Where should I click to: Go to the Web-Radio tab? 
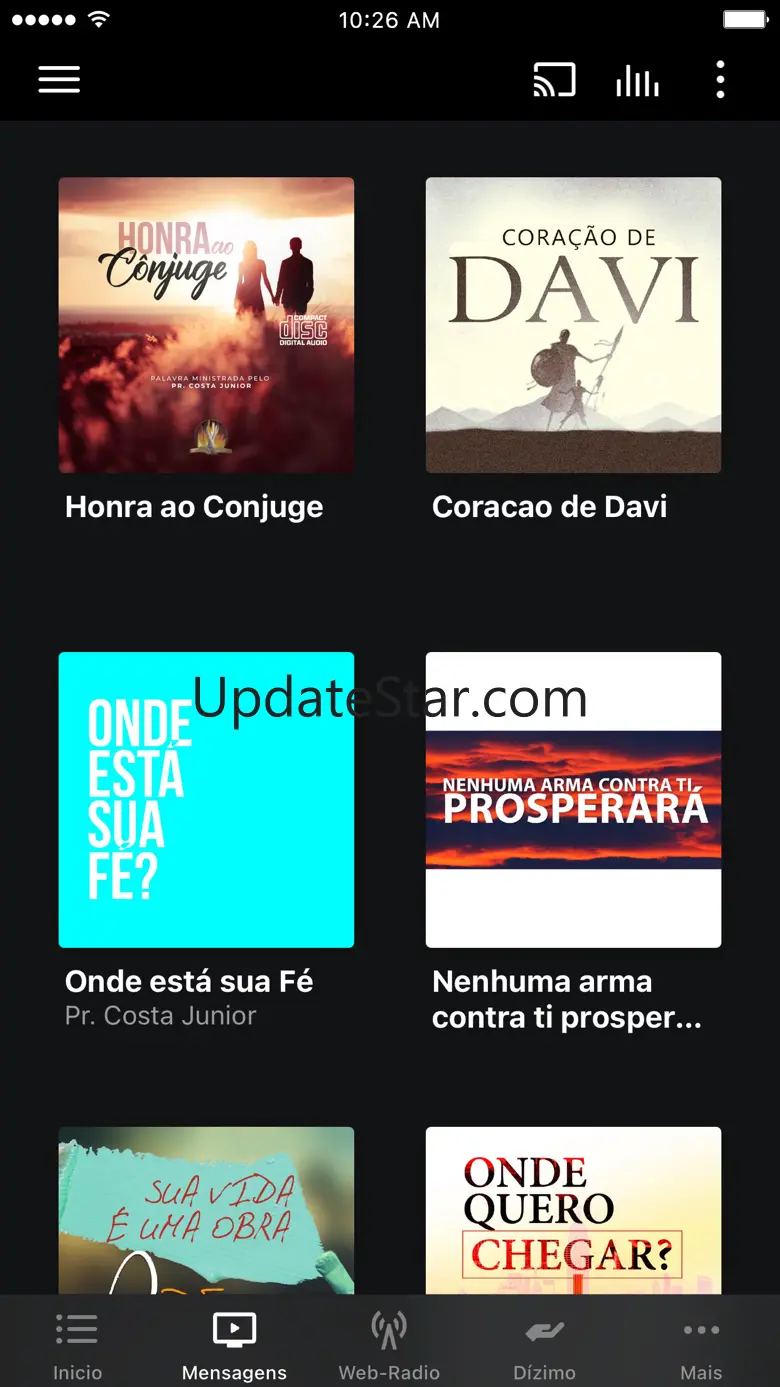click(389, 1345)
